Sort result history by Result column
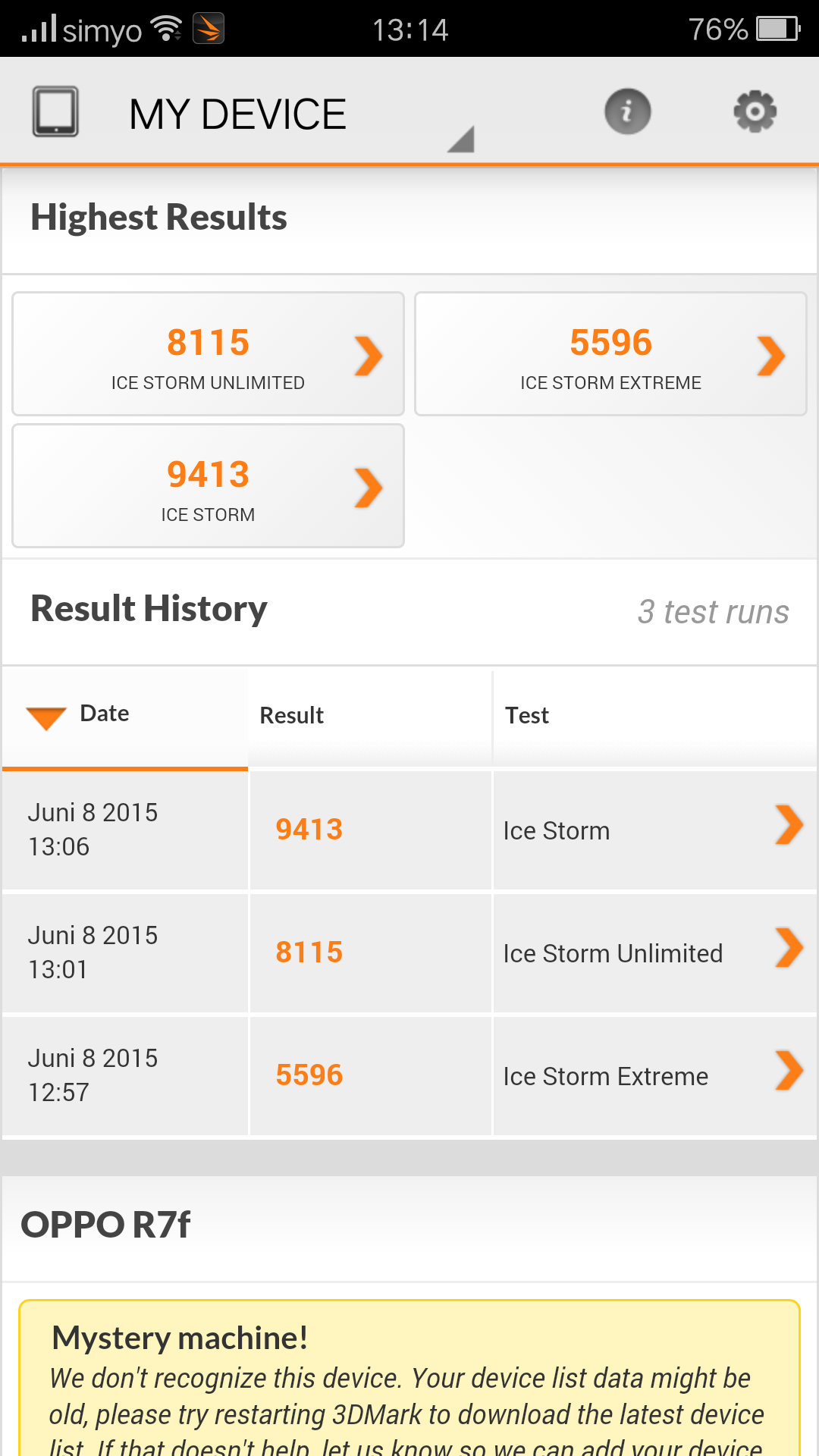The width and height of the screenshot is (819, 1456). [x=370, y=717]
